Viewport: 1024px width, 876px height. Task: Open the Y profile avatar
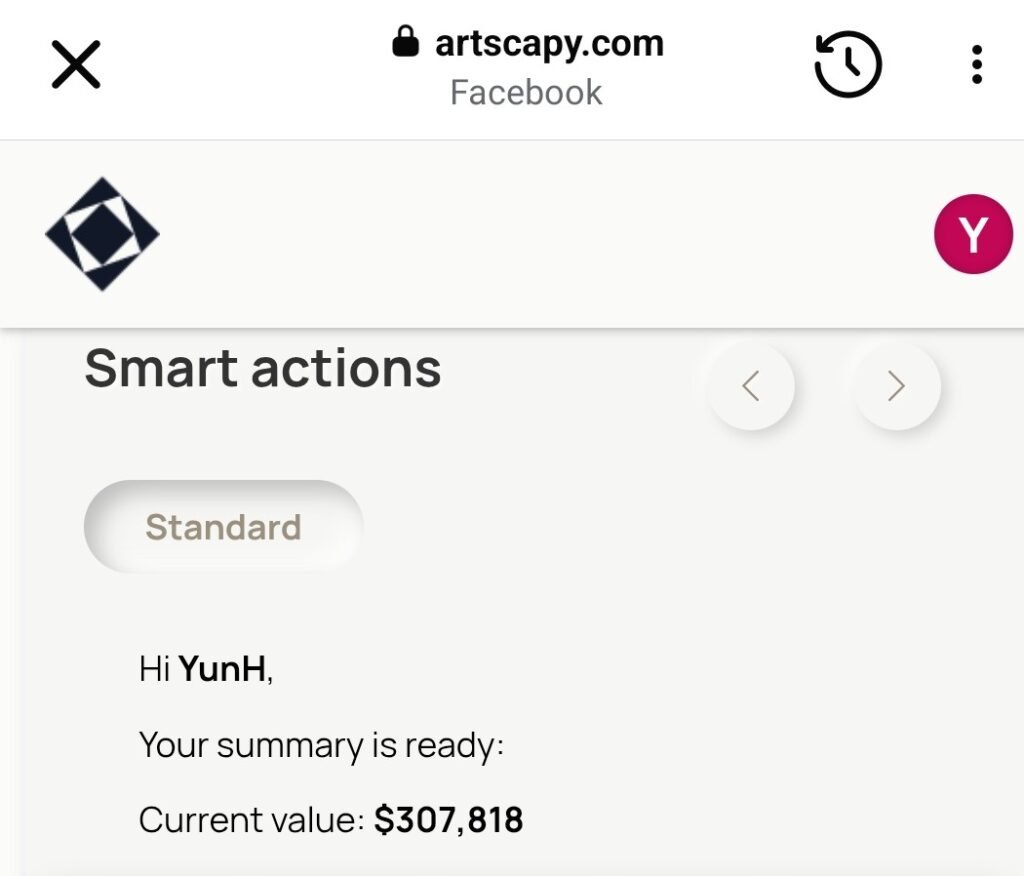(972, 235)
